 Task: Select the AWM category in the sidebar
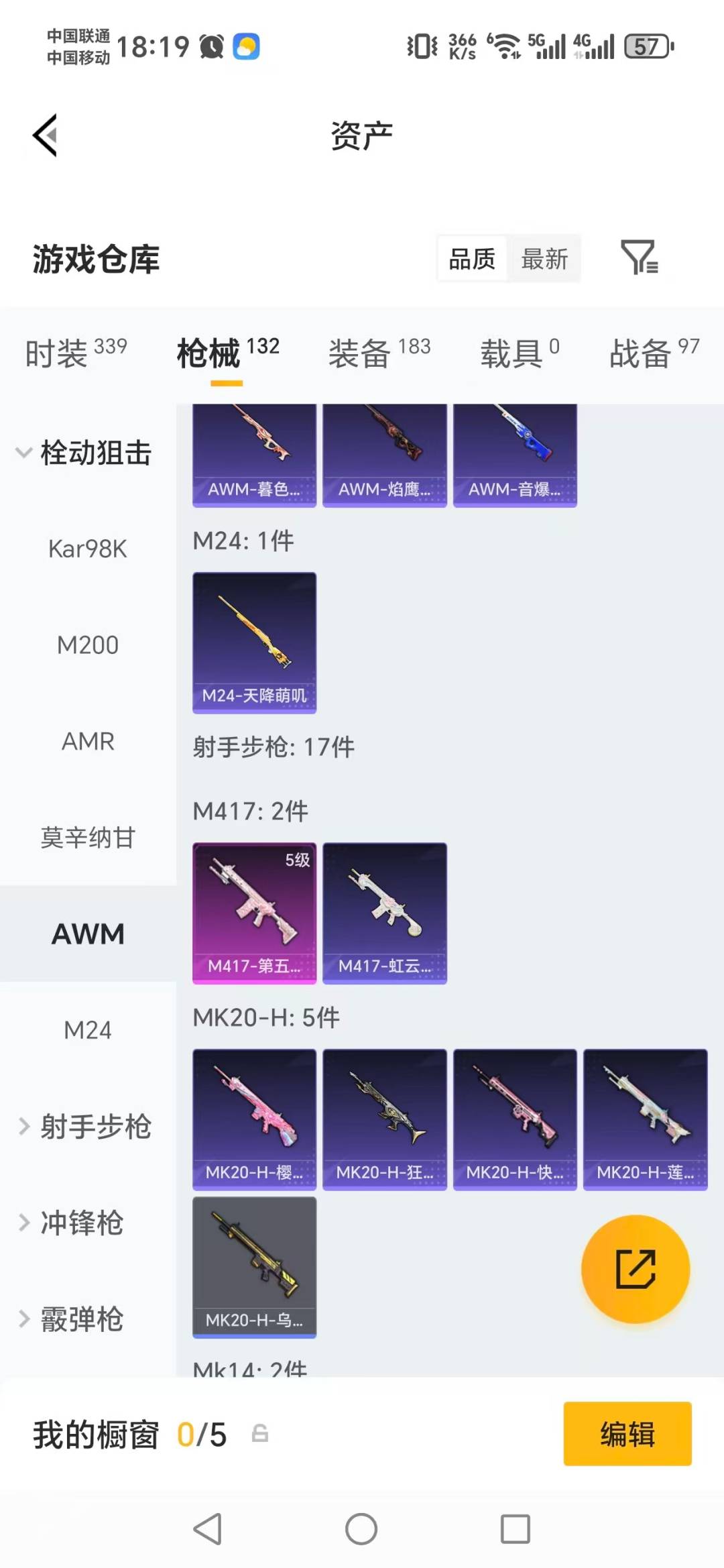(87, 933)
